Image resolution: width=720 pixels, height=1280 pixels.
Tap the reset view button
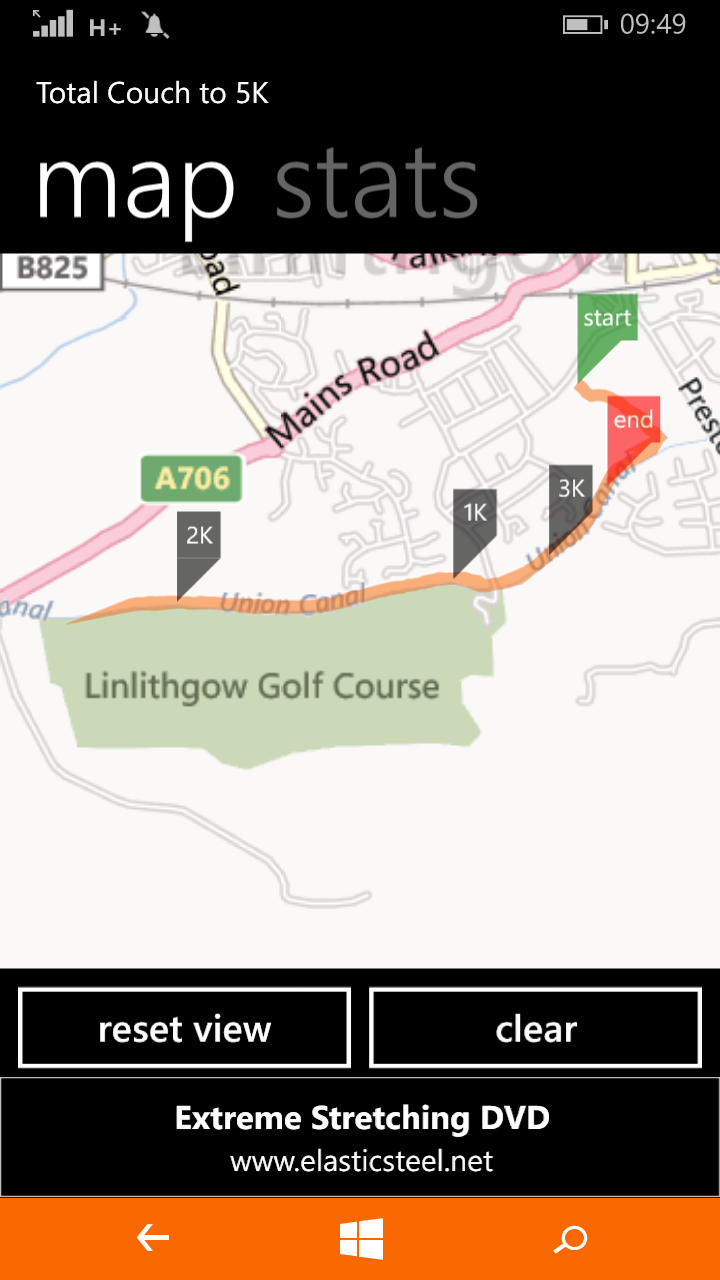point(184,1028)
